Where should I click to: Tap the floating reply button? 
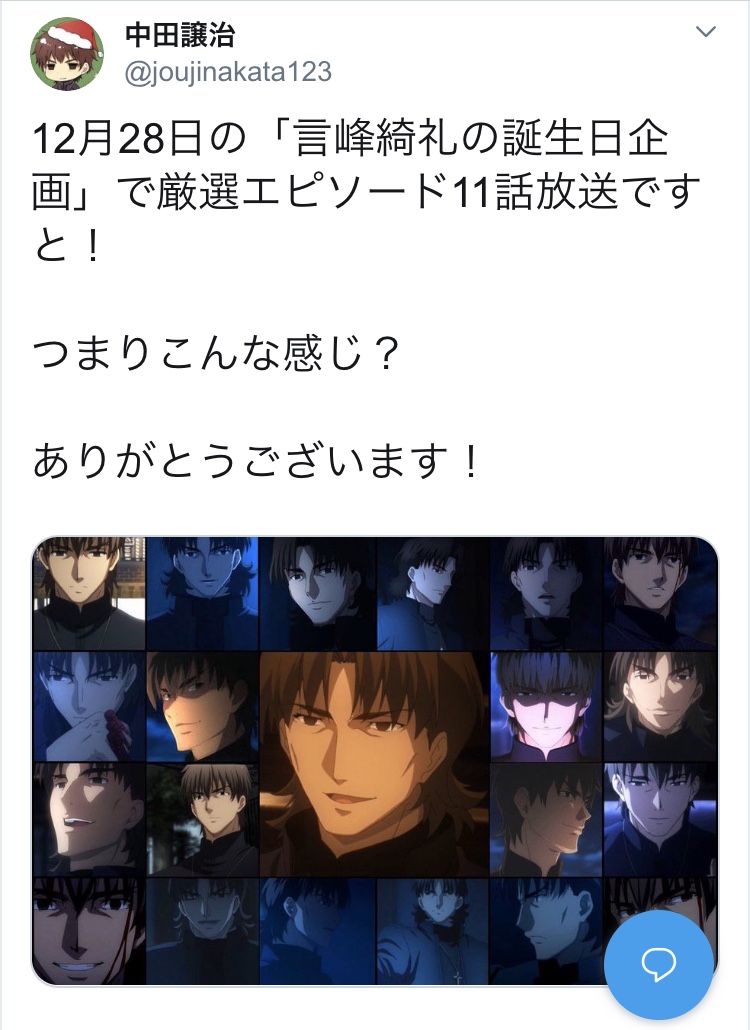pos(658,963)
